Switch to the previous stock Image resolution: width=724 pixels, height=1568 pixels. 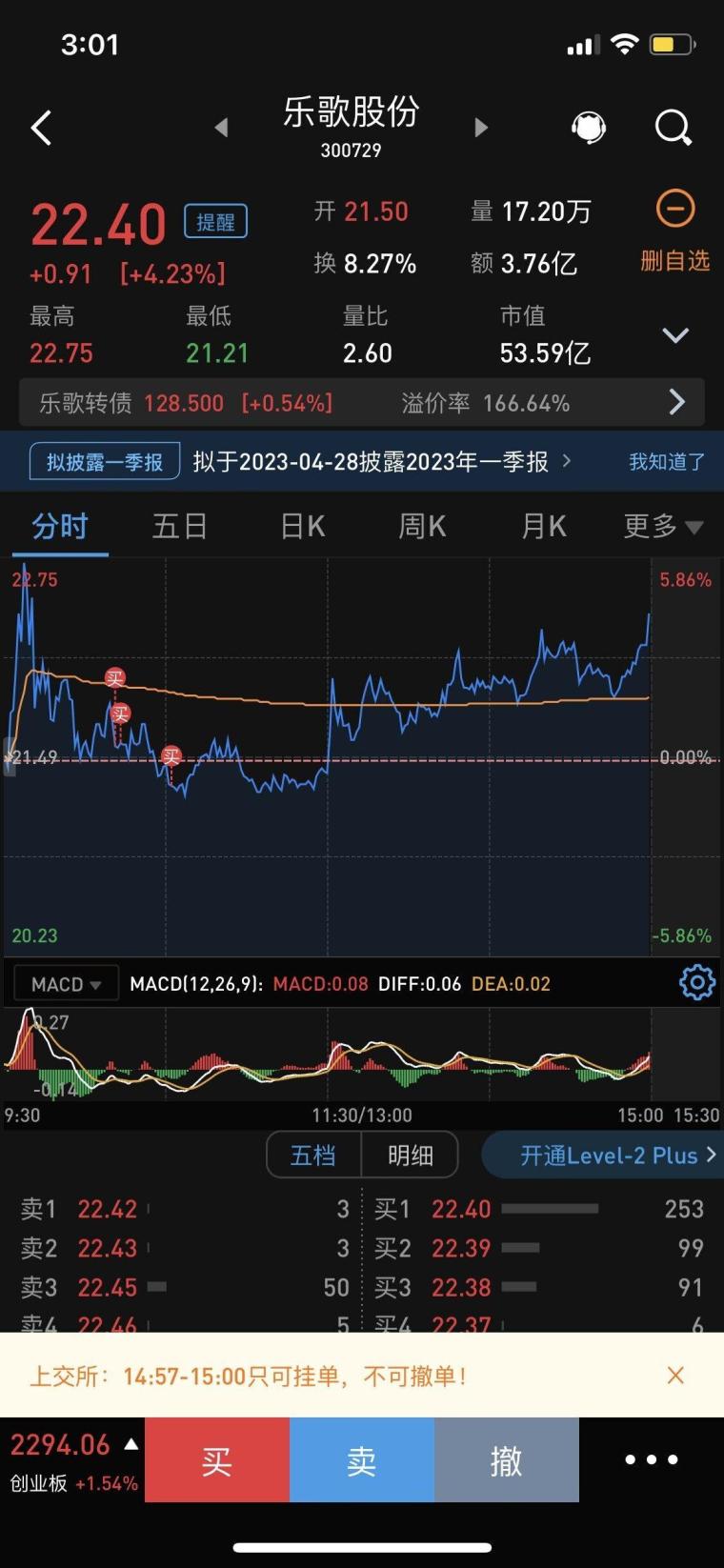221,128
